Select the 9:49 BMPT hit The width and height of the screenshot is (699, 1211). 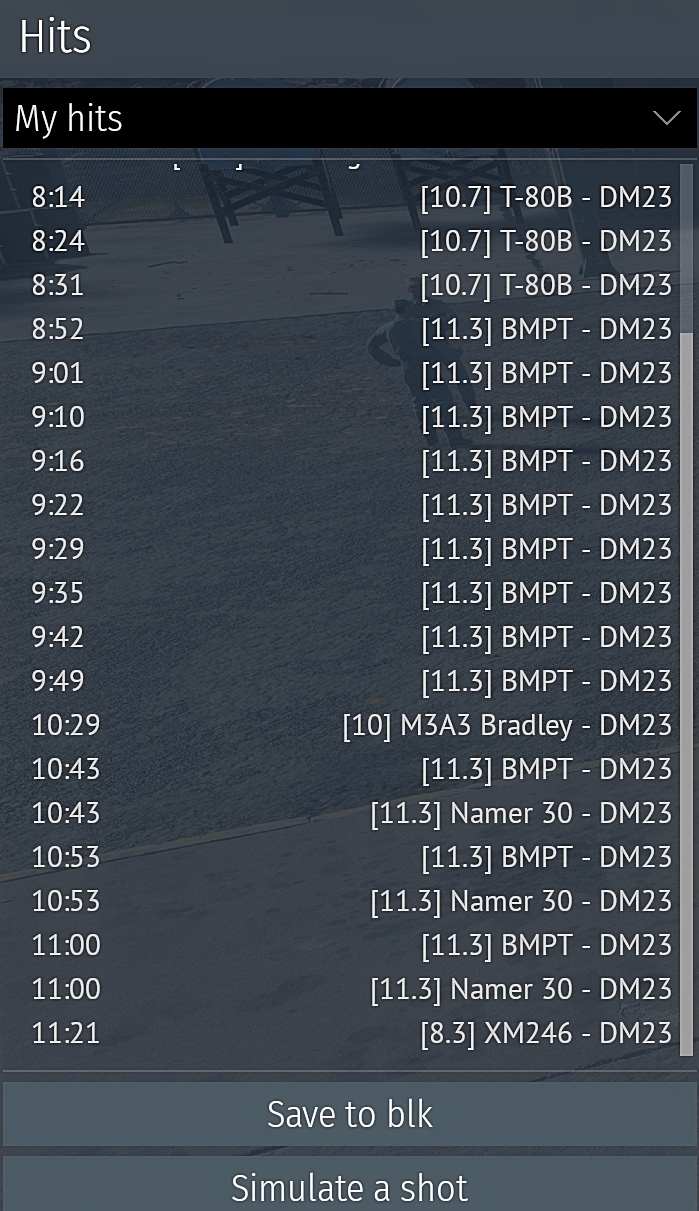pos(349,681)
